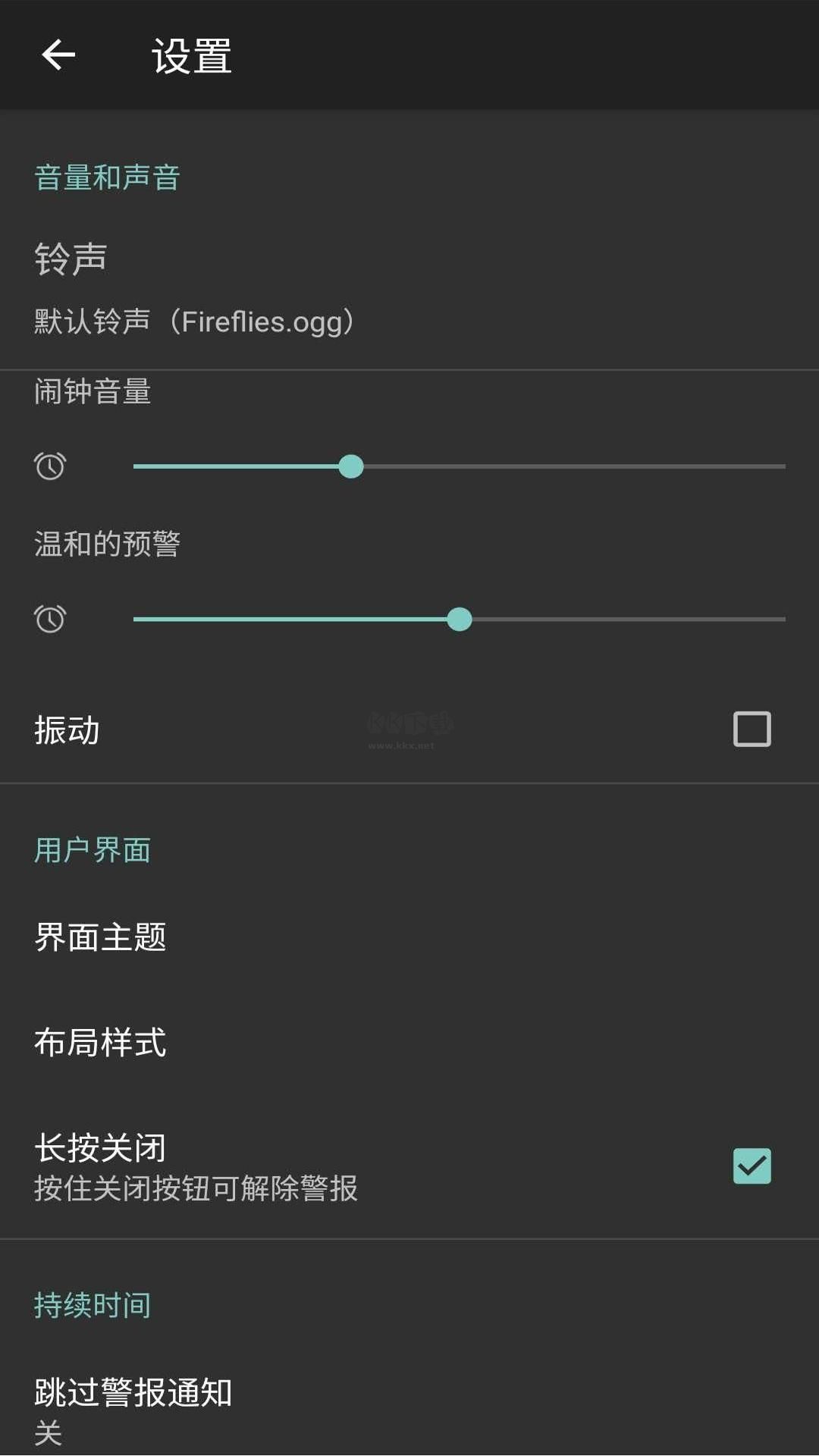Enable the 振动 vibration checkbox
Image resolution: width=819 pixels, height=1456 pixels.
752,729
